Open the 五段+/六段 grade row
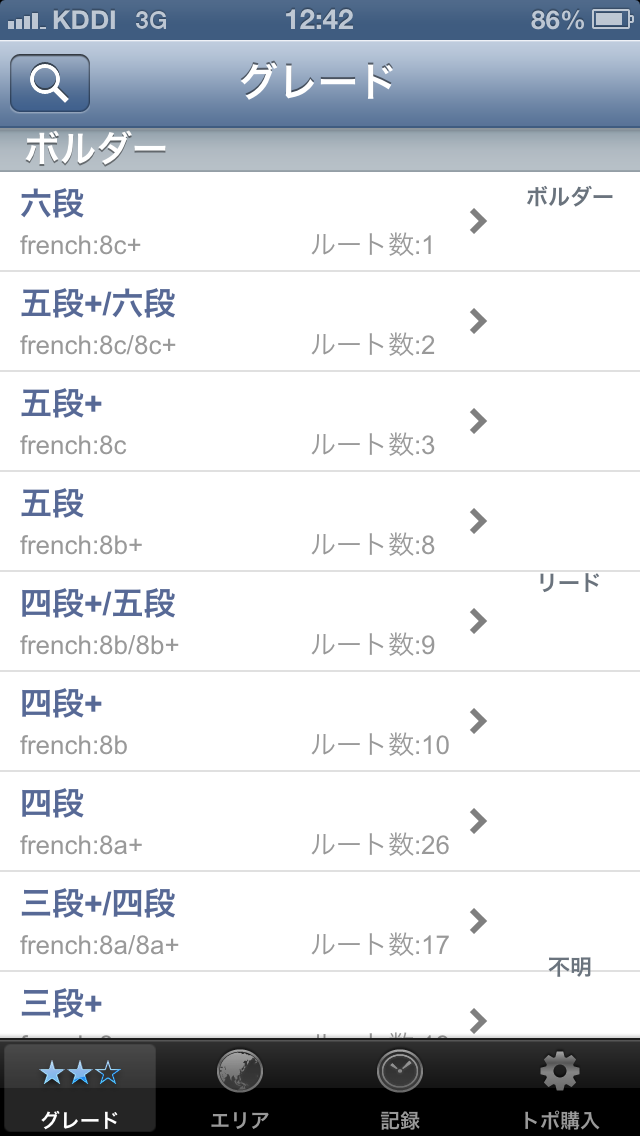Image resolution: width=640 pixels, height=1136 pixels. coord(250,322)
